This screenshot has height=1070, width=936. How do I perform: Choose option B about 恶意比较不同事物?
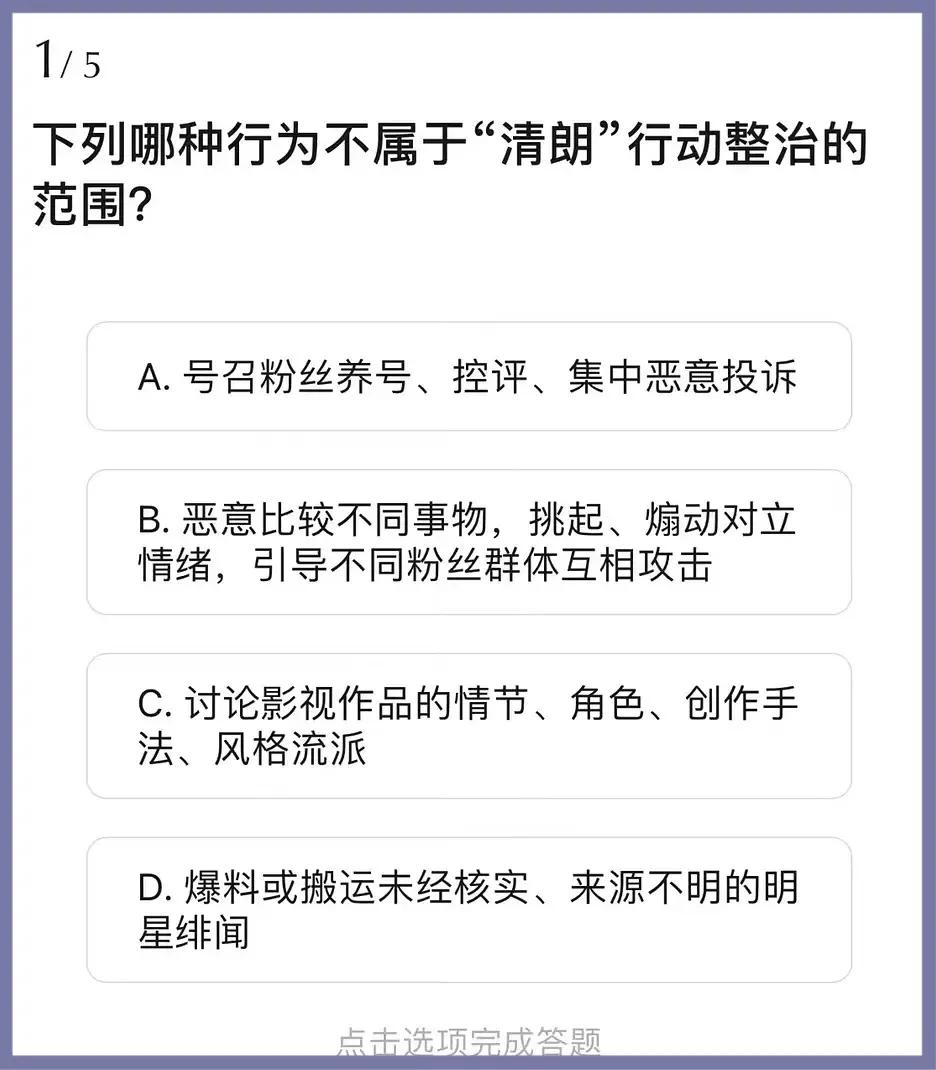click(468, 542)
